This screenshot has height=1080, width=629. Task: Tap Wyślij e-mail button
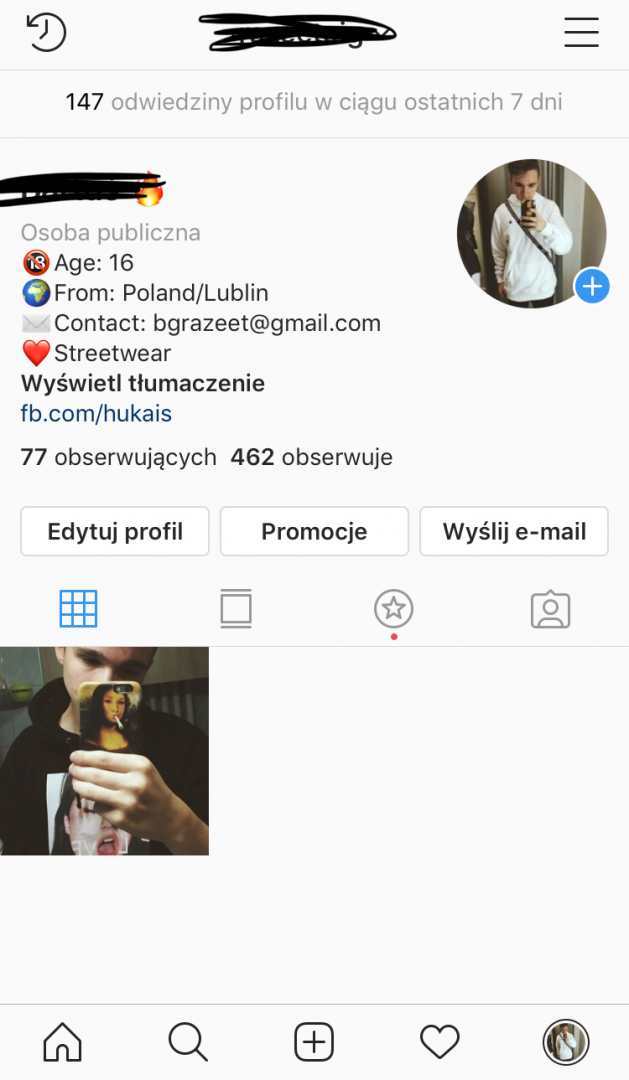point(514,531)
